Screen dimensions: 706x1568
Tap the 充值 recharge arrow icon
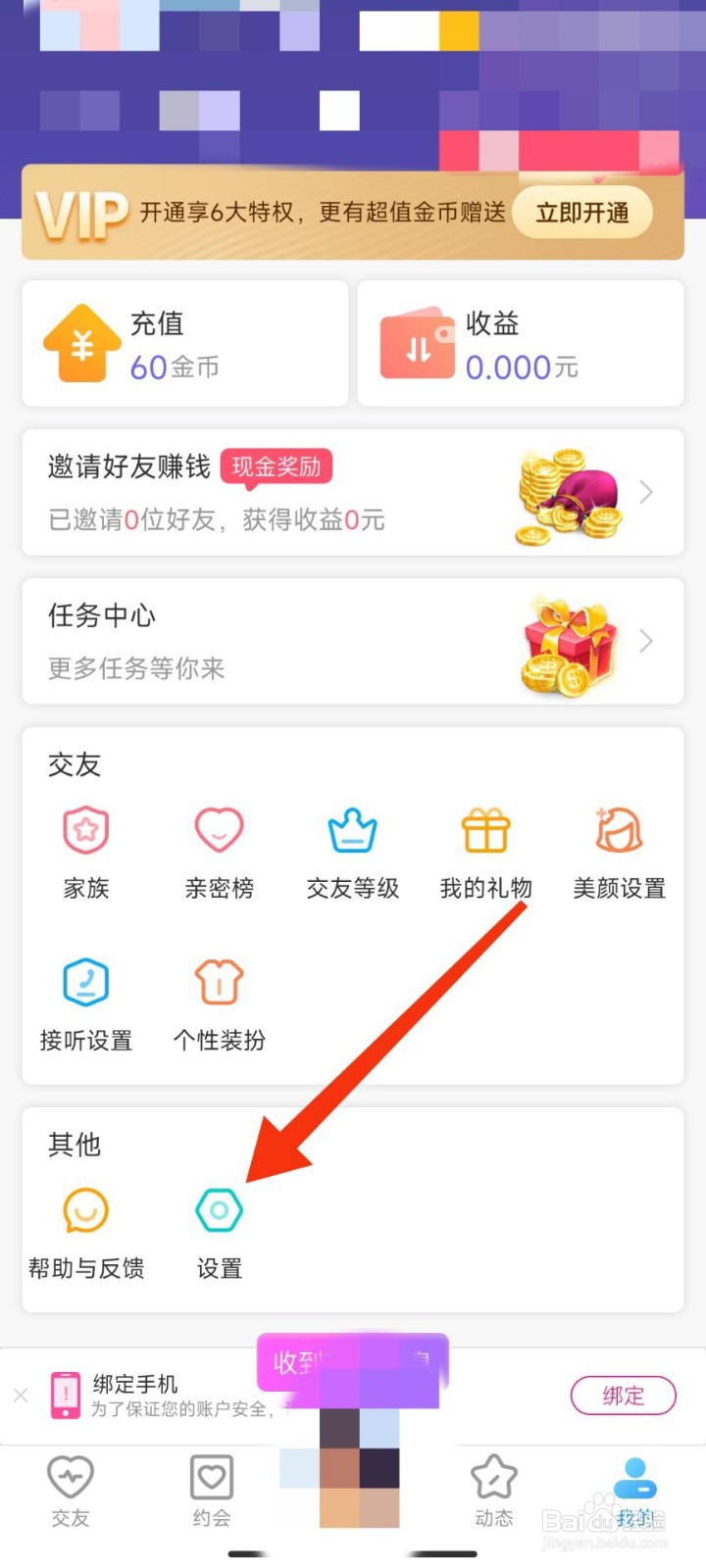[x=81, y=343]
